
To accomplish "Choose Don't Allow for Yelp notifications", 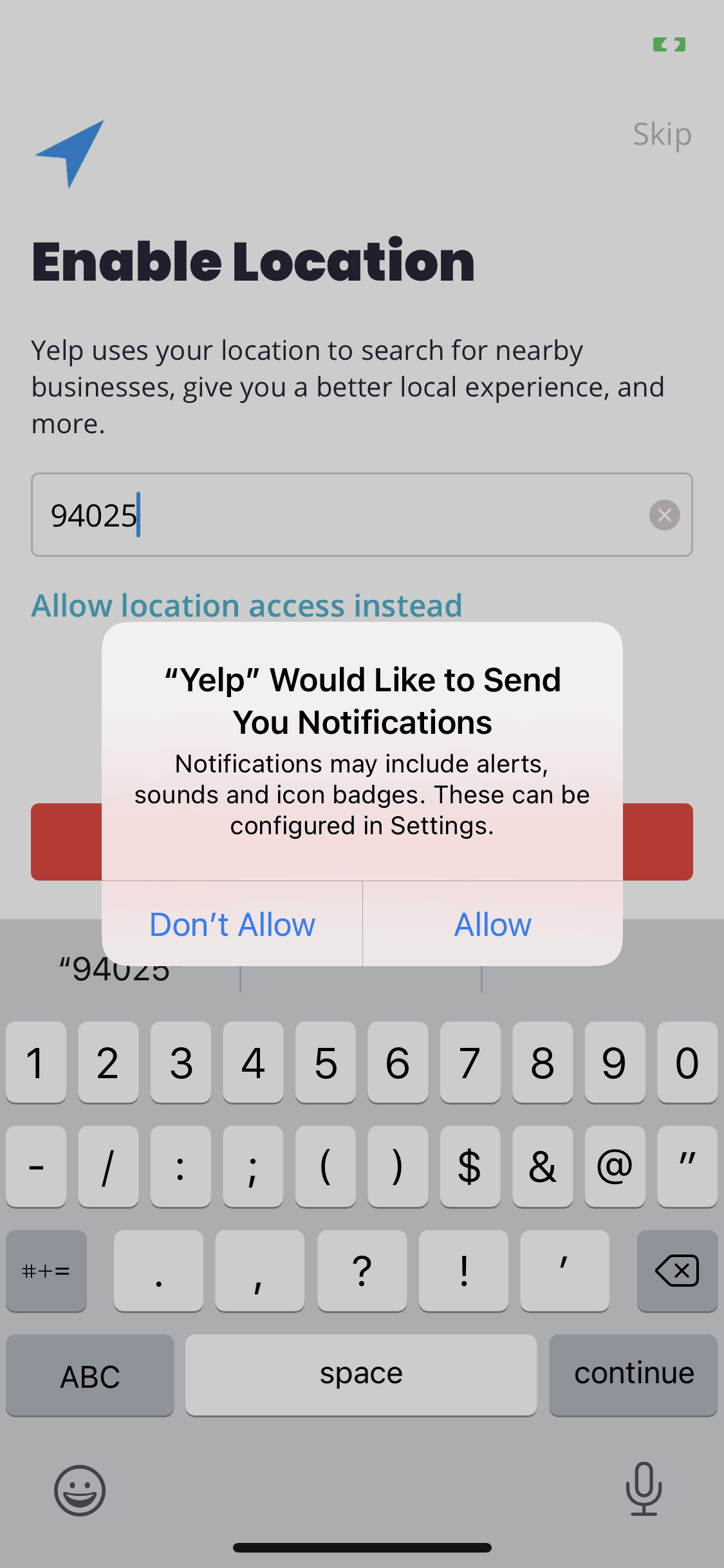I will [232, 924].
